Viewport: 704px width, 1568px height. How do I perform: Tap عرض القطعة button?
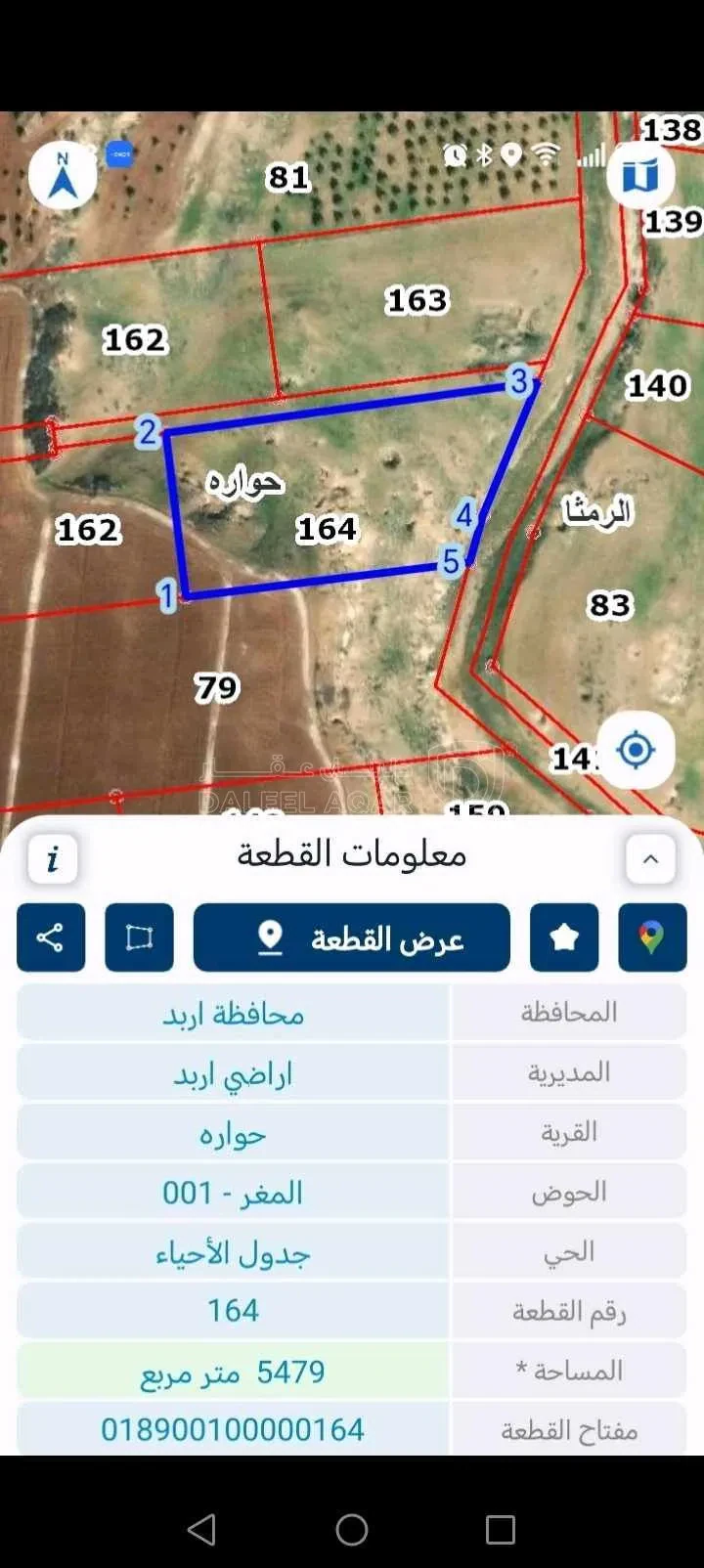[352, 937]
